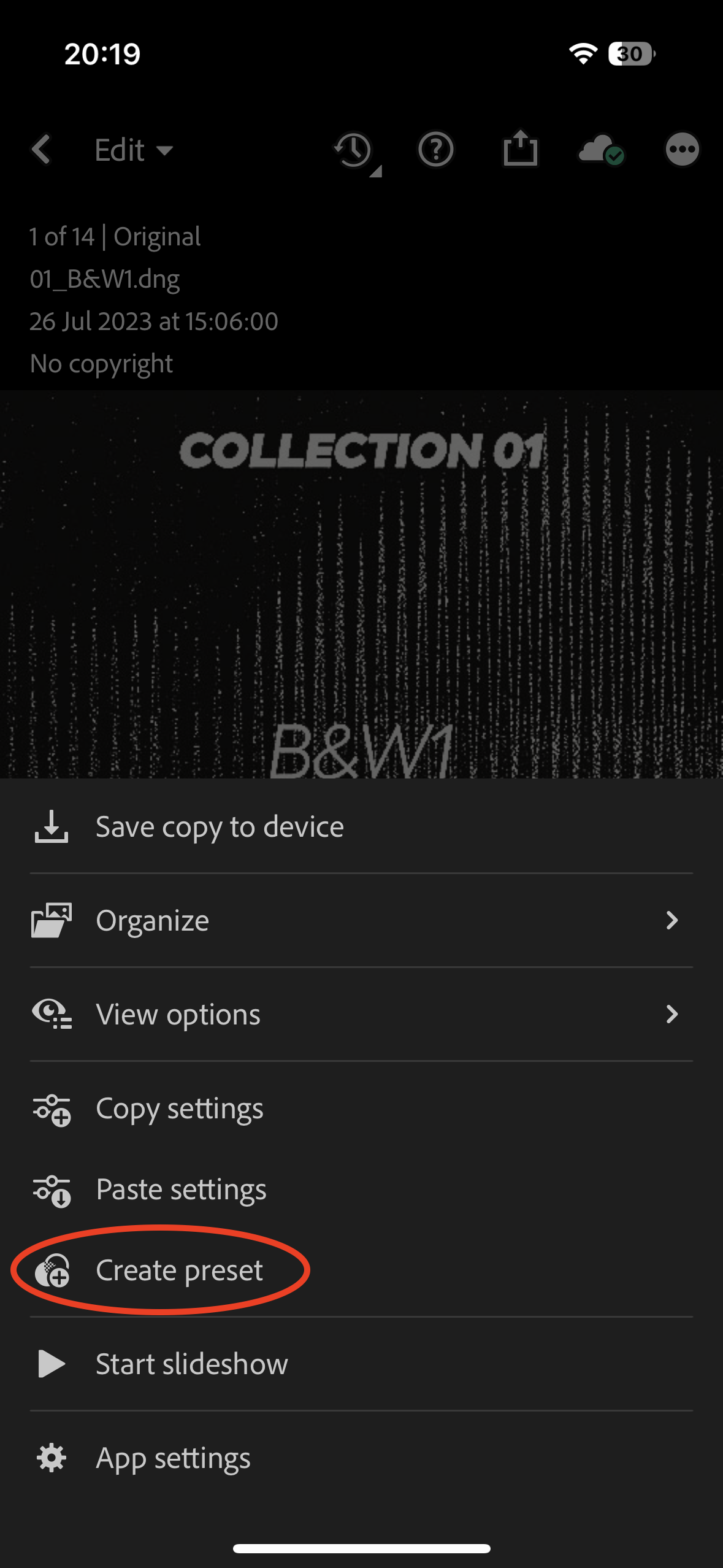Open View options submenu
This screenshot has width=723, height=1568.
click(x=361, y=1015)
